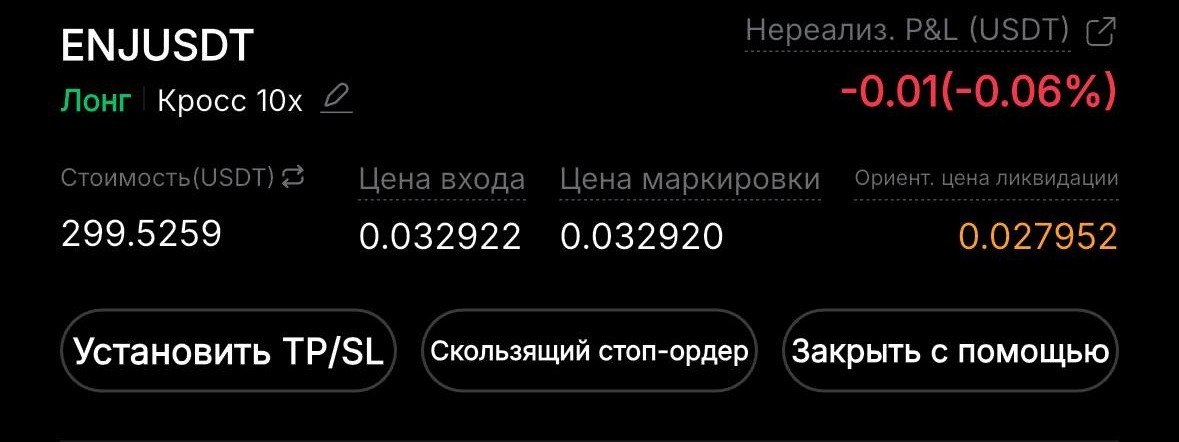Tap the Цена маркировки label for details
1179x442 pixels.
coord(689,180)
